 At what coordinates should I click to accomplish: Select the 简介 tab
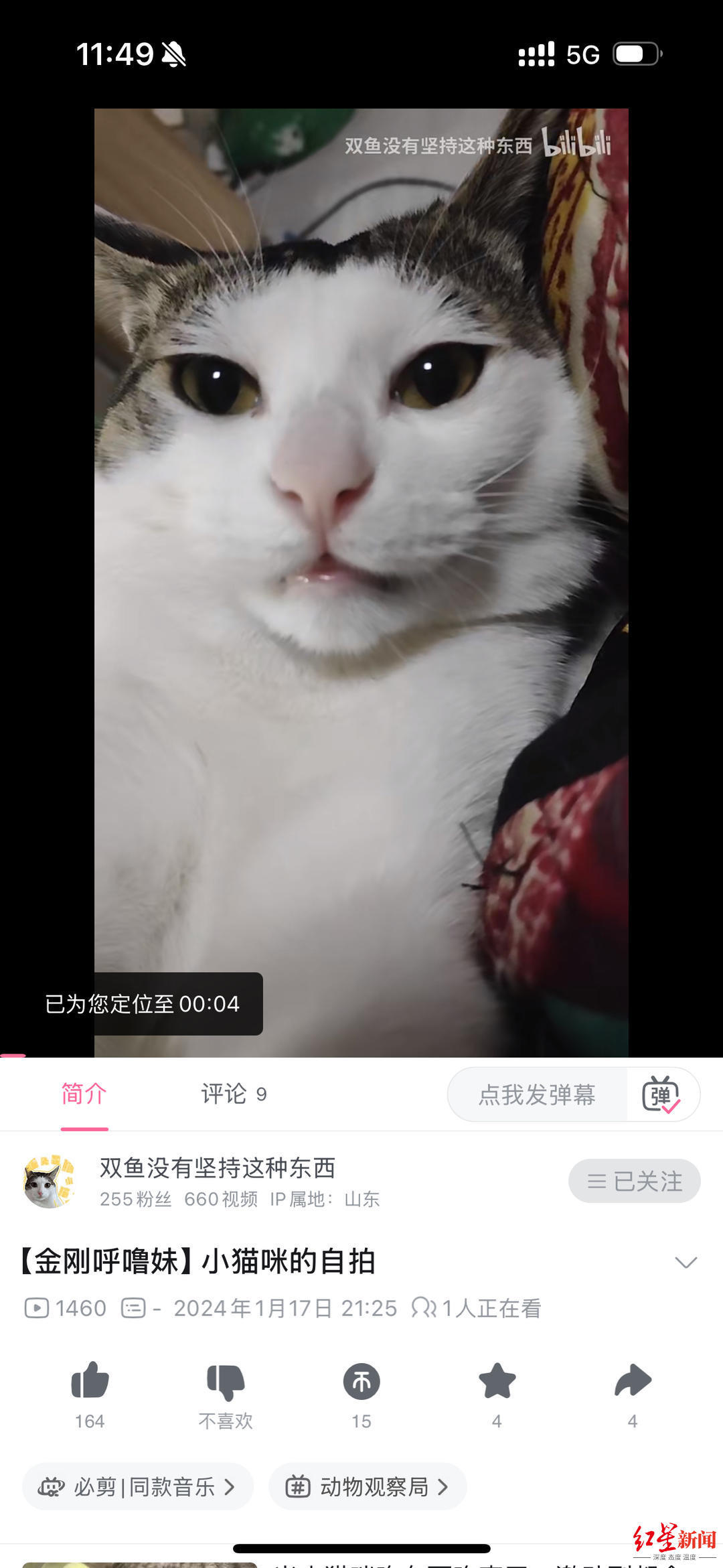click(x=84, y=1094)
